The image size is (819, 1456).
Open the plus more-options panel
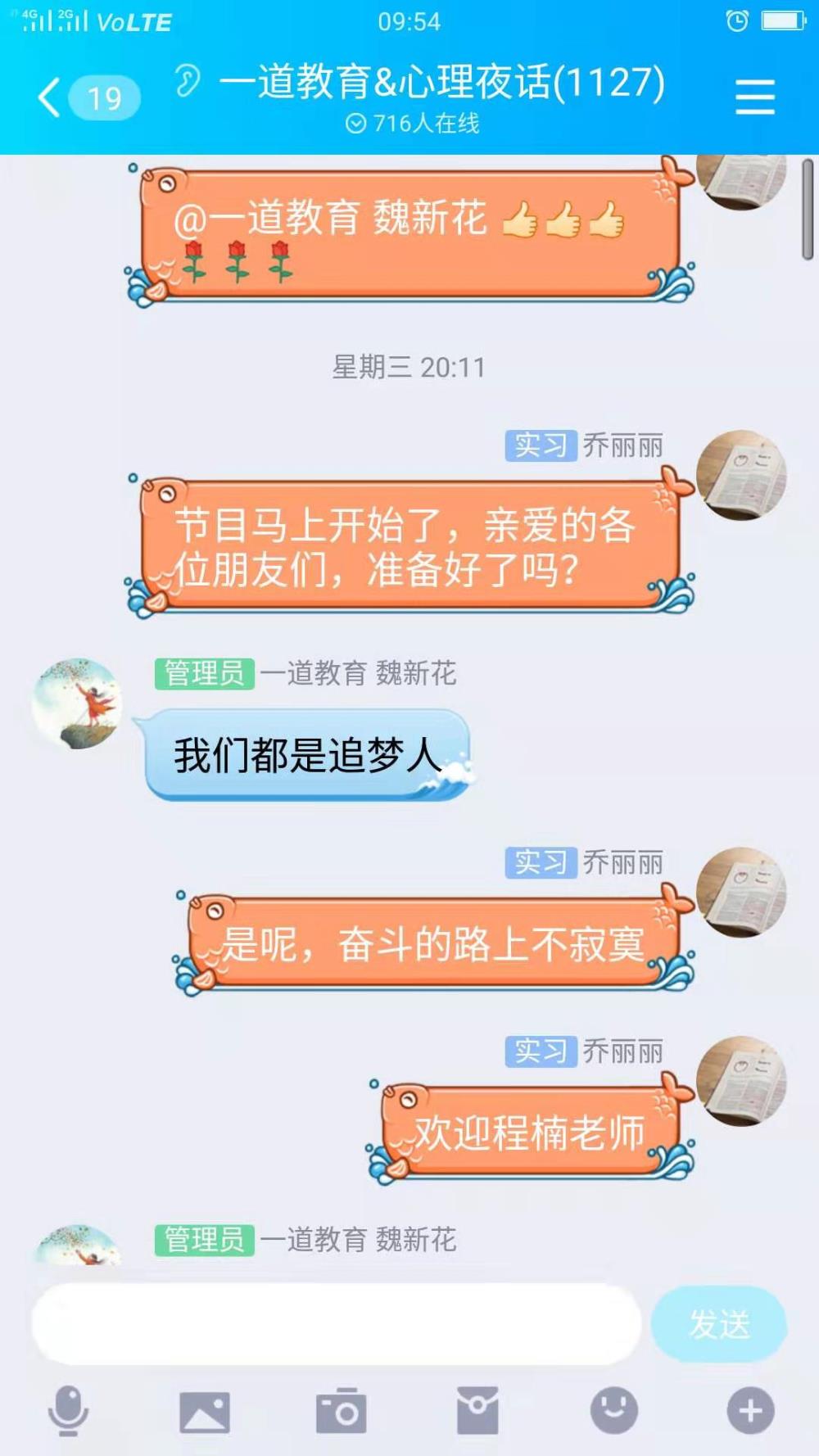[750, 1410]
